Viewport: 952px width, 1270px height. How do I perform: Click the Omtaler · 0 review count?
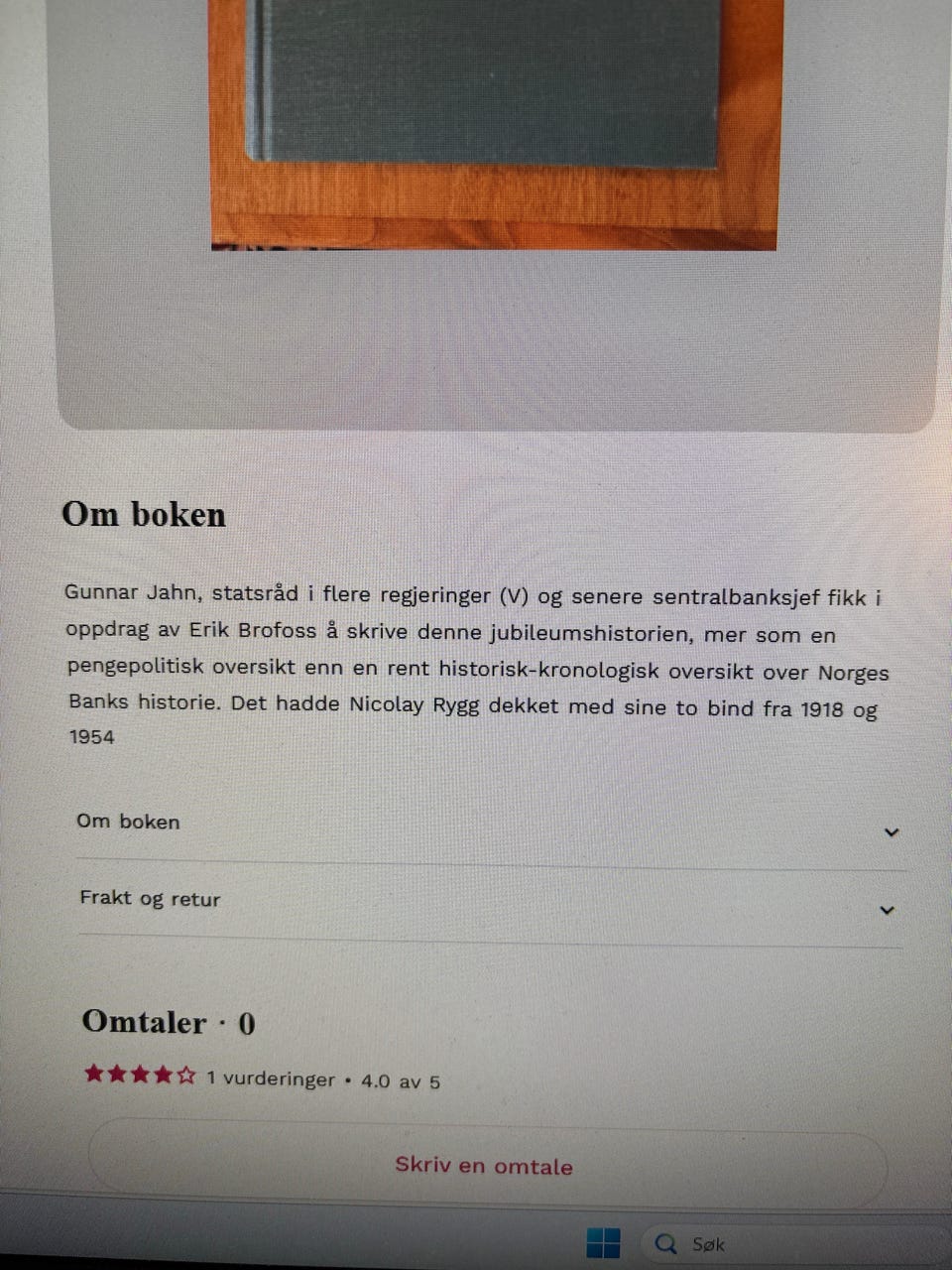(x=168, y=1023)
